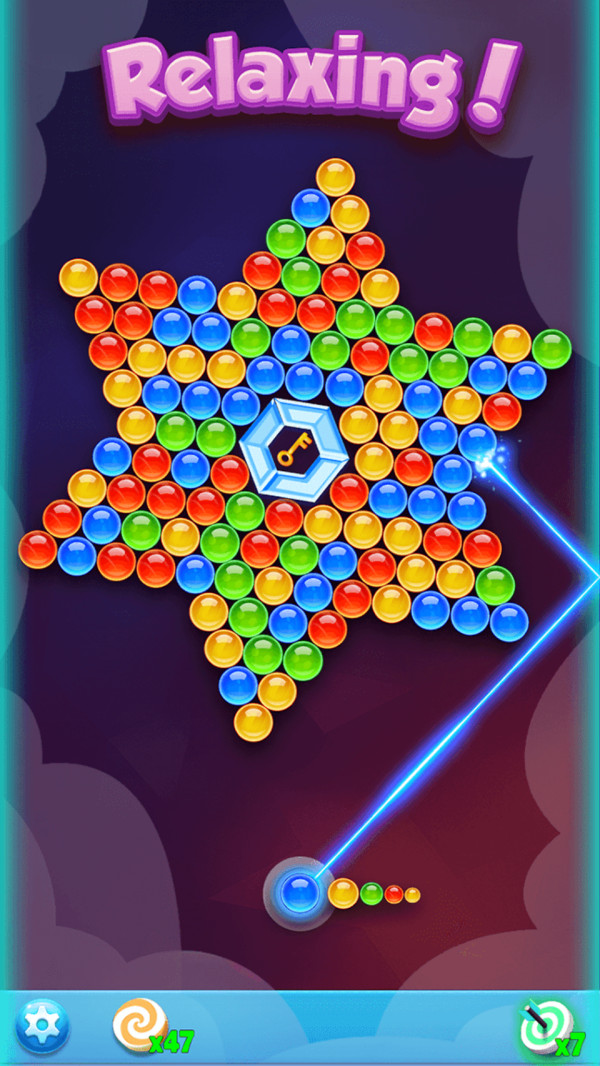
Task: Tap the blue shooter bubble to swap
Action: tap(298, 892)
